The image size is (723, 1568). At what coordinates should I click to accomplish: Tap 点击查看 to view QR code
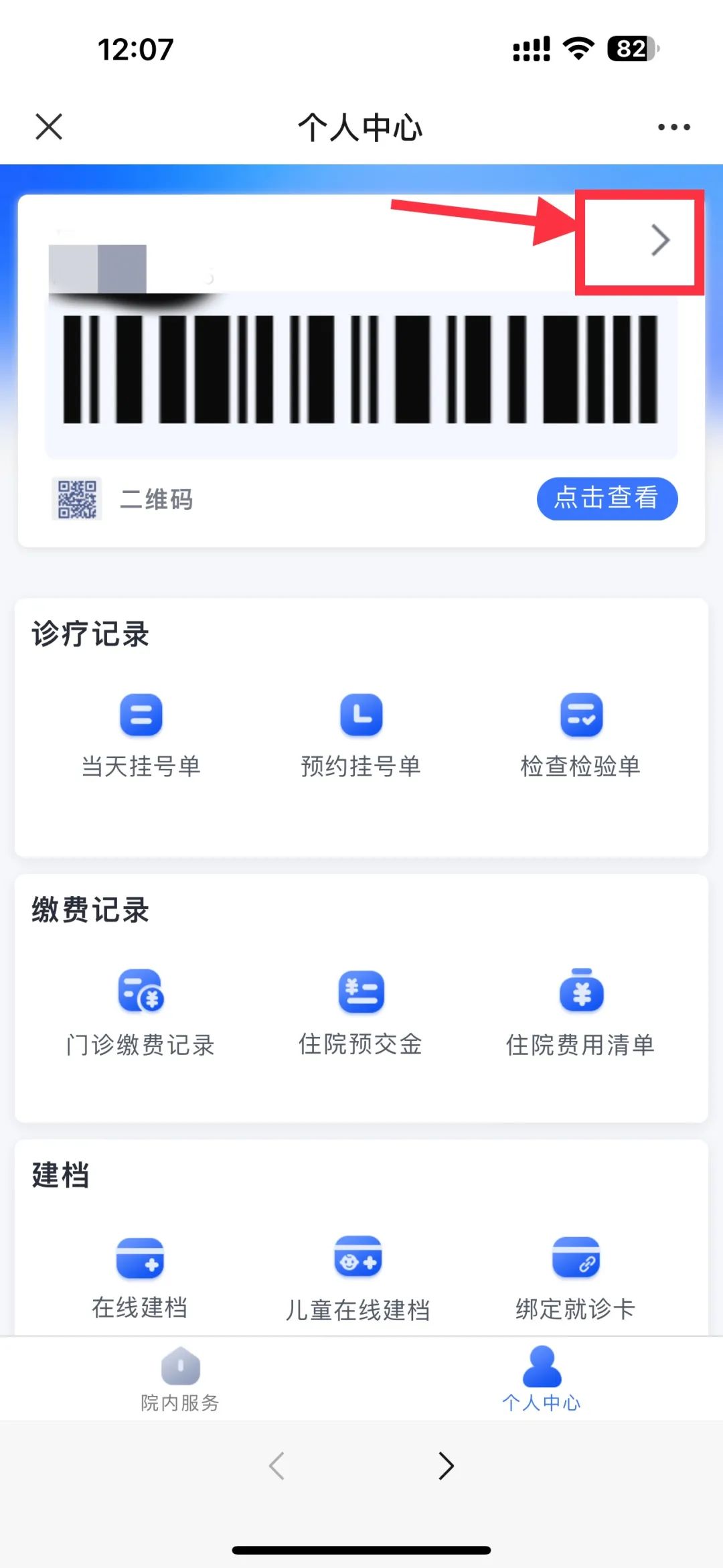point(607,498)
